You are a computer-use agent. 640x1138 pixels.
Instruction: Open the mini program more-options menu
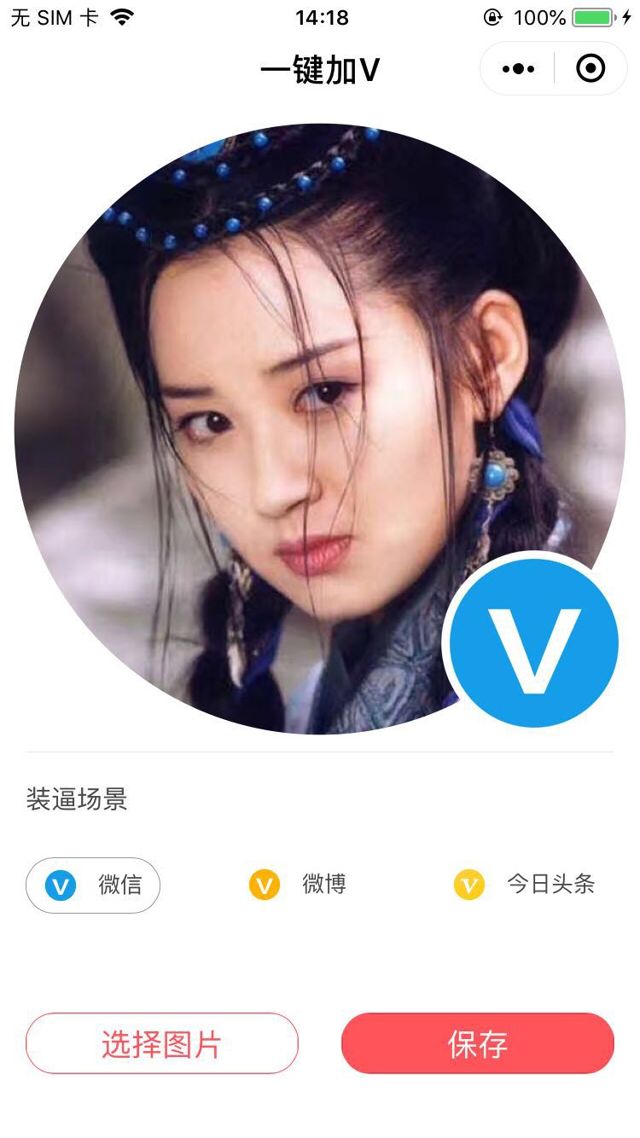[518, 69]
